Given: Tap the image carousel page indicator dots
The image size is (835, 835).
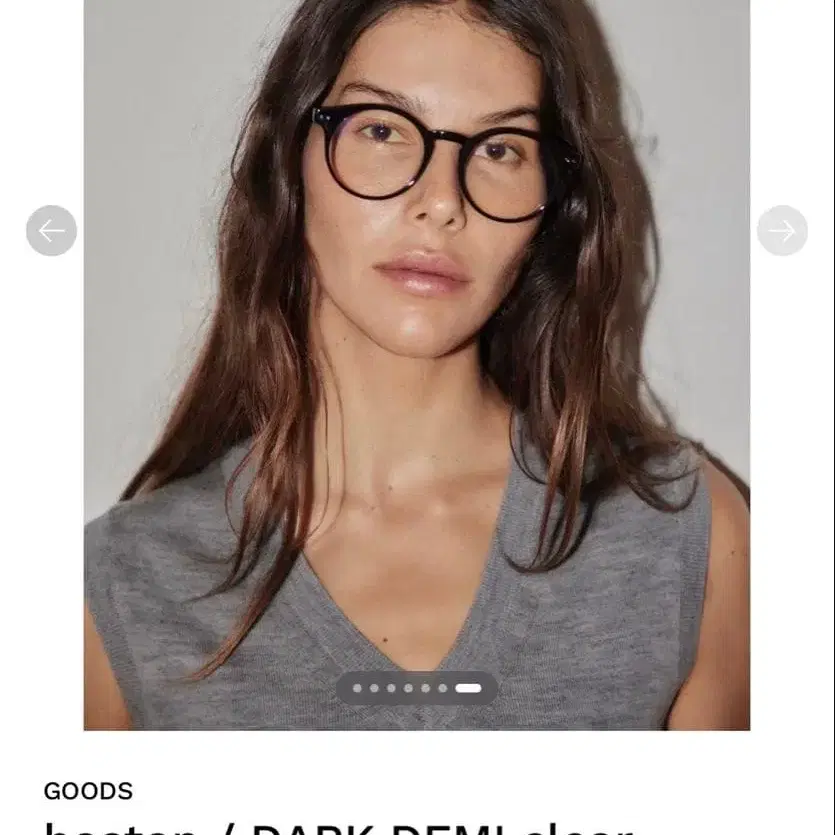Looking at the screenshot, I should pyautogui.click(x=417, y=688).
